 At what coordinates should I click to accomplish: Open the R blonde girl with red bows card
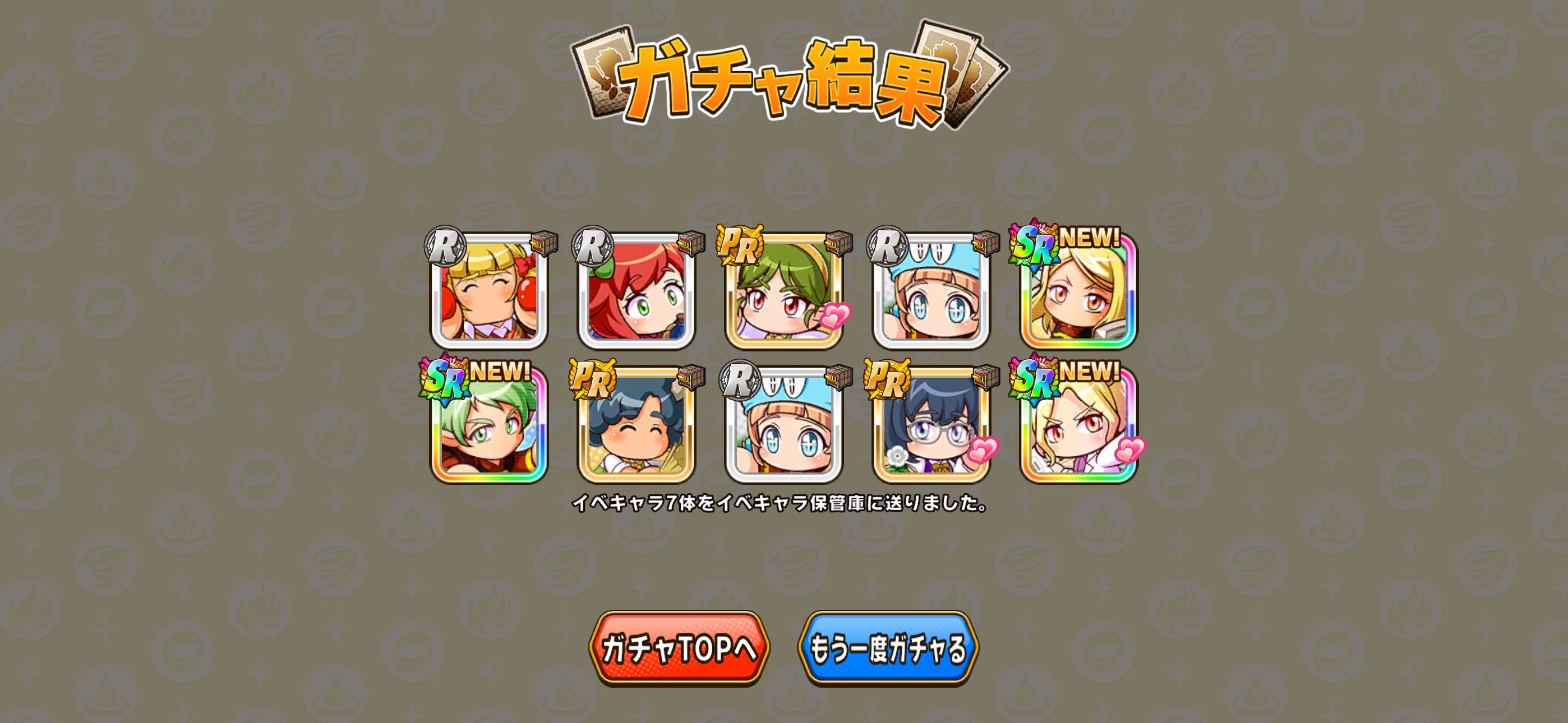(490, 291)
